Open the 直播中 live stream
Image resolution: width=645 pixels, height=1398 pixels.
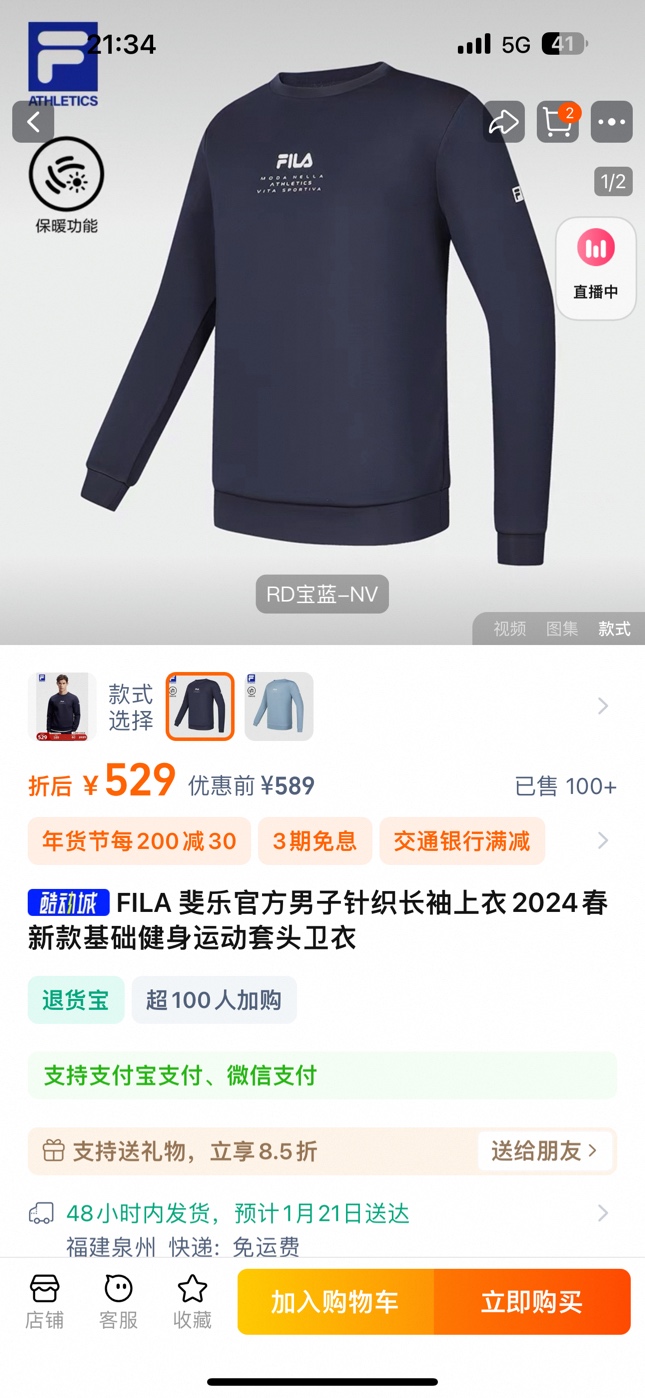[x=596, y=268]
